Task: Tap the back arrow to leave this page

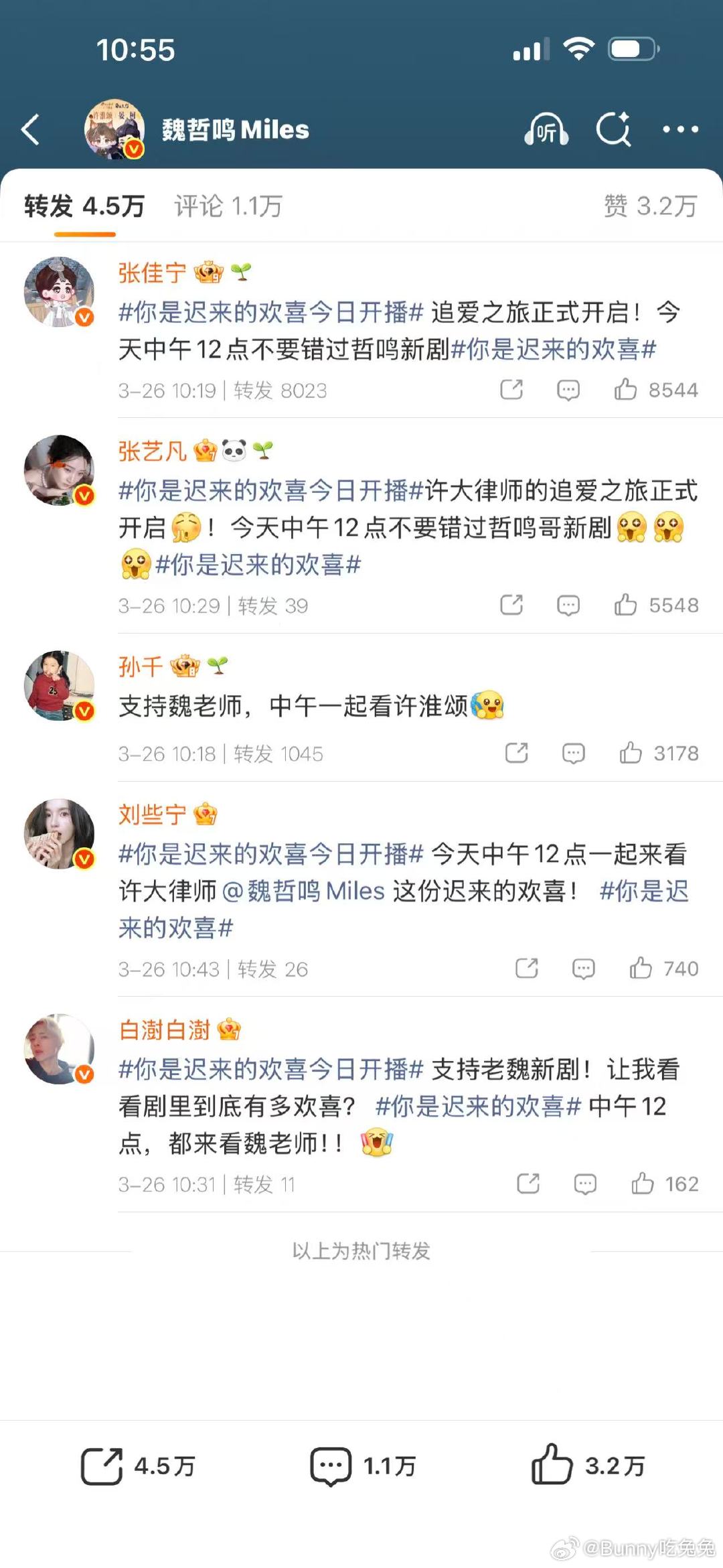Action: [x=30, y=129]
